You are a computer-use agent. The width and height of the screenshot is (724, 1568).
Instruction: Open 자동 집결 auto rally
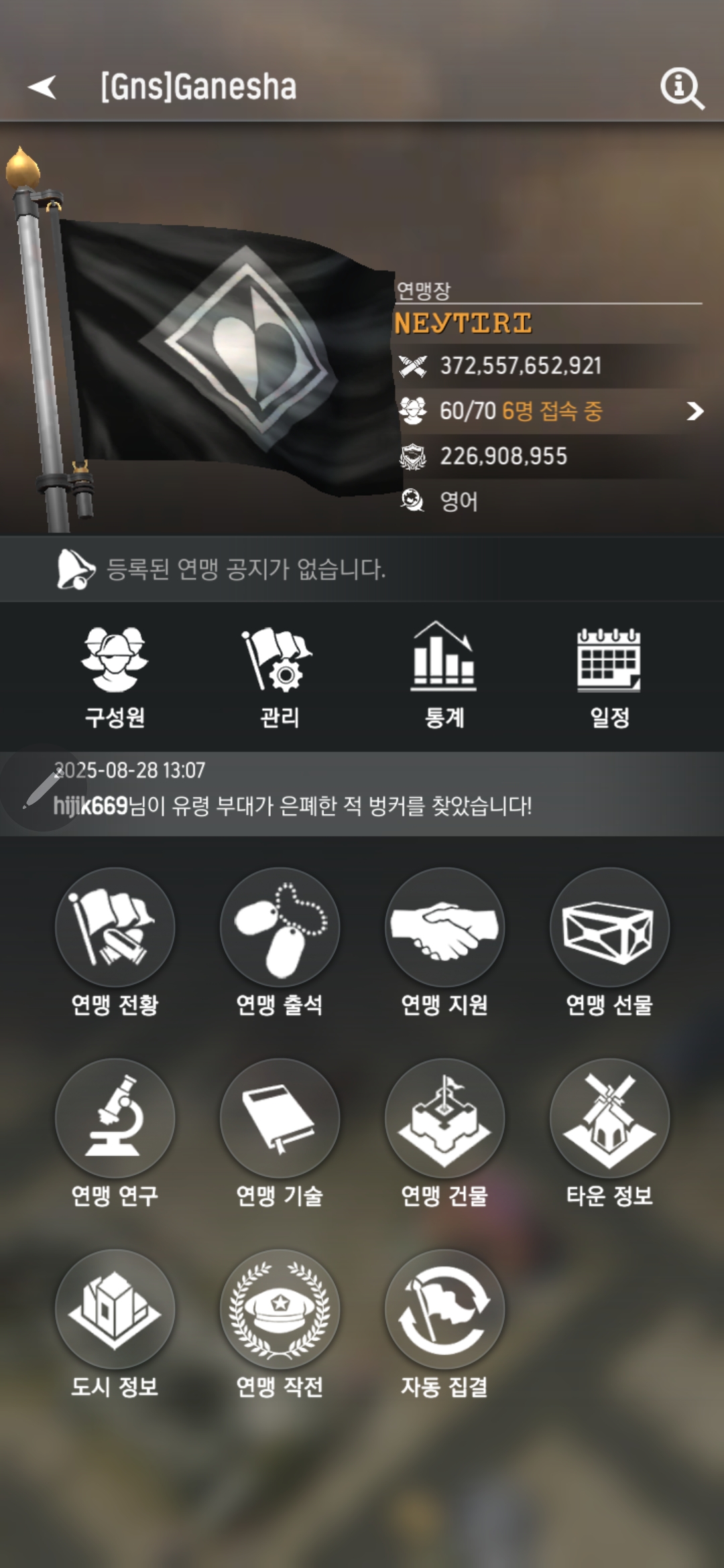(444, 1309)
